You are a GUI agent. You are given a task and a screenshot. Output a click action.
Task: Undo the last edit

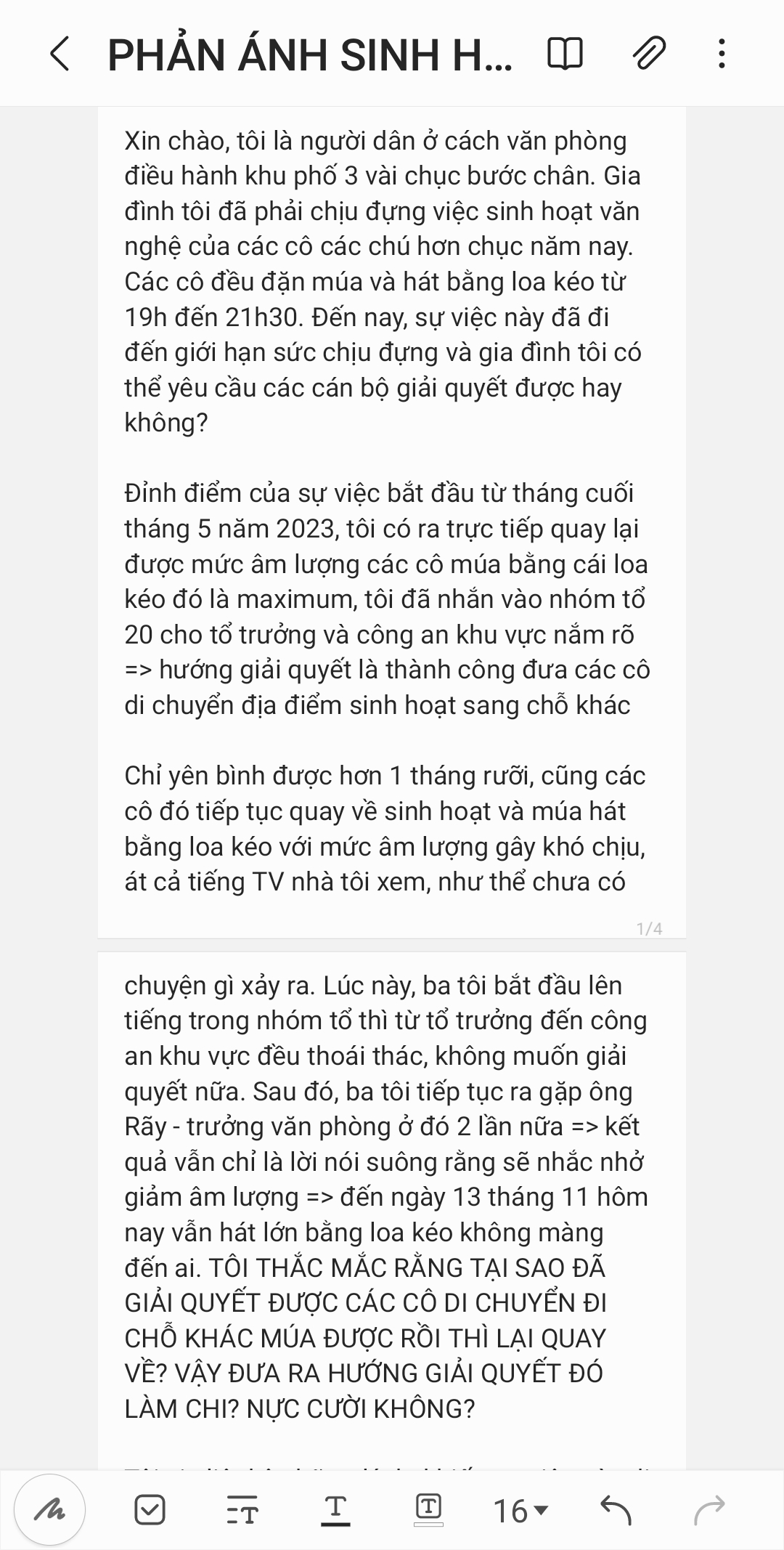[x=616, y=1511]
